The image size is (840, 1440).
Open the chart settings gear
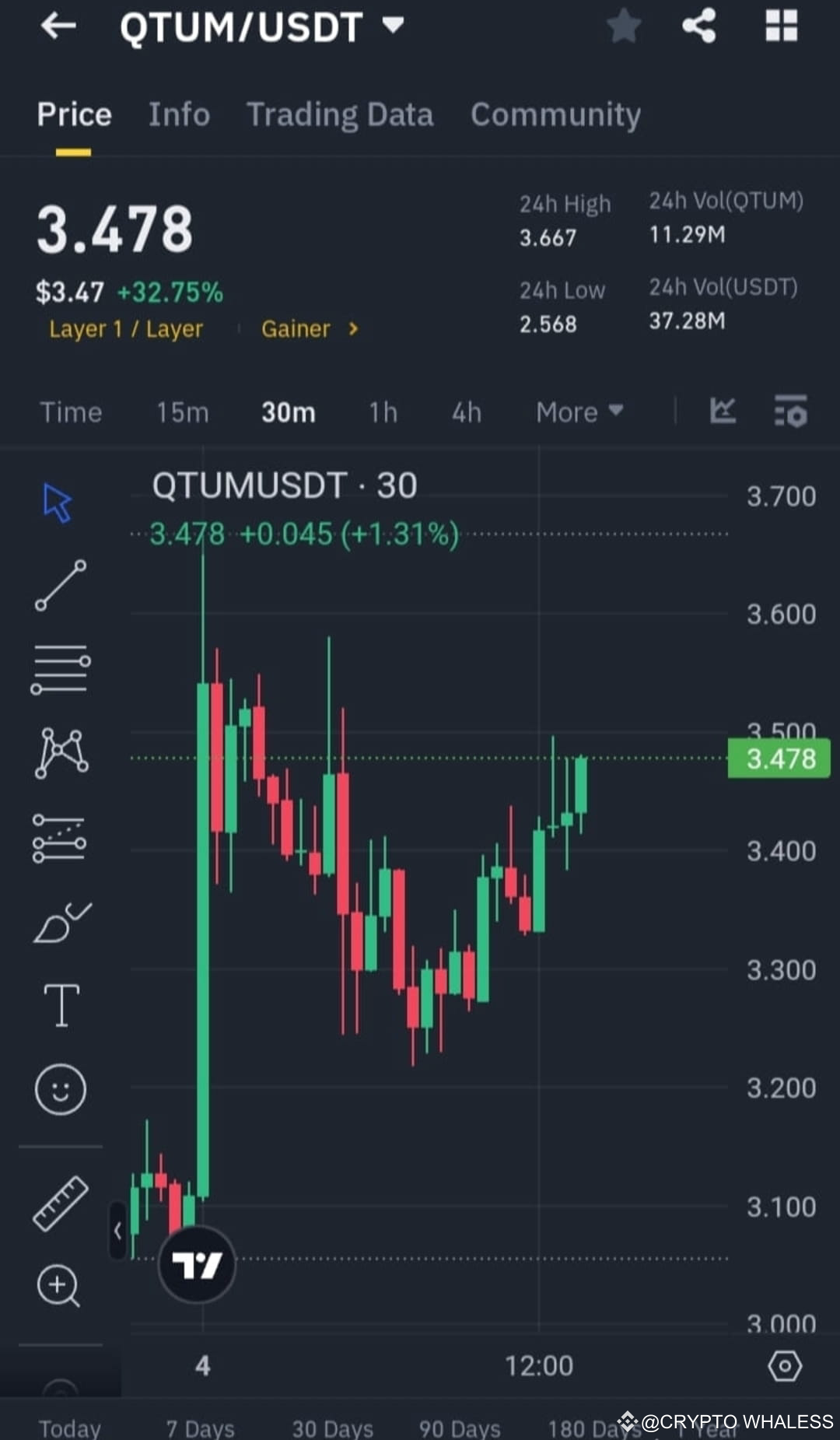click(785, 1366)
